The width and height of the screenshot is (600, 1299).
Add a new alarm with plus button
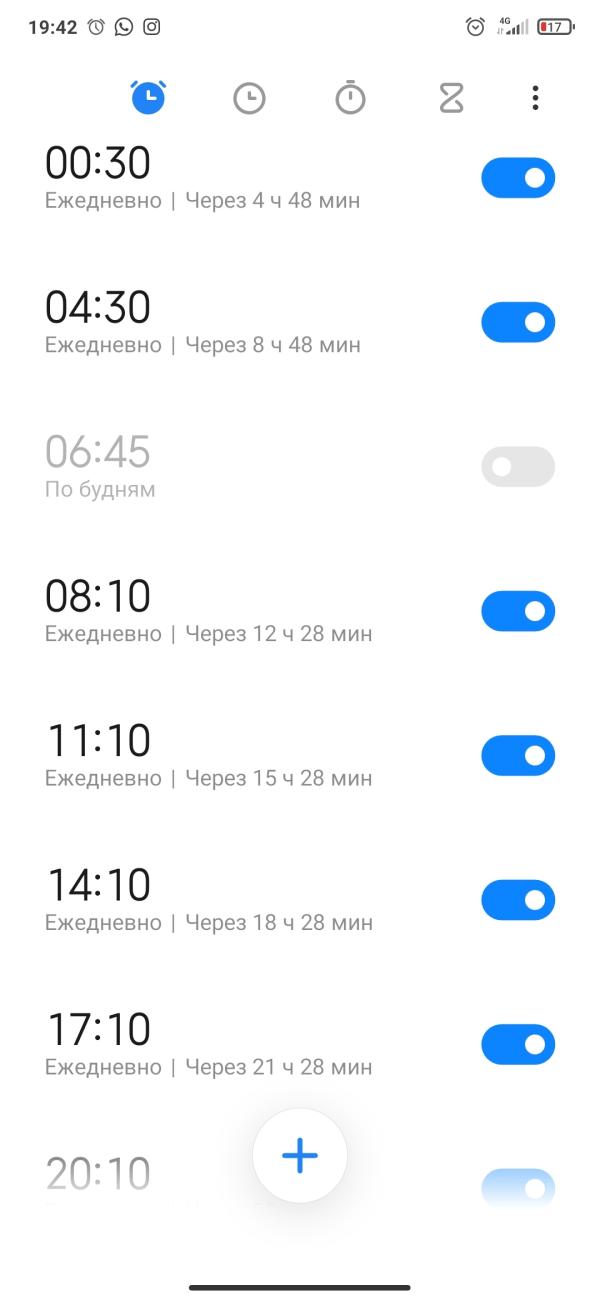pos(300,1156)
